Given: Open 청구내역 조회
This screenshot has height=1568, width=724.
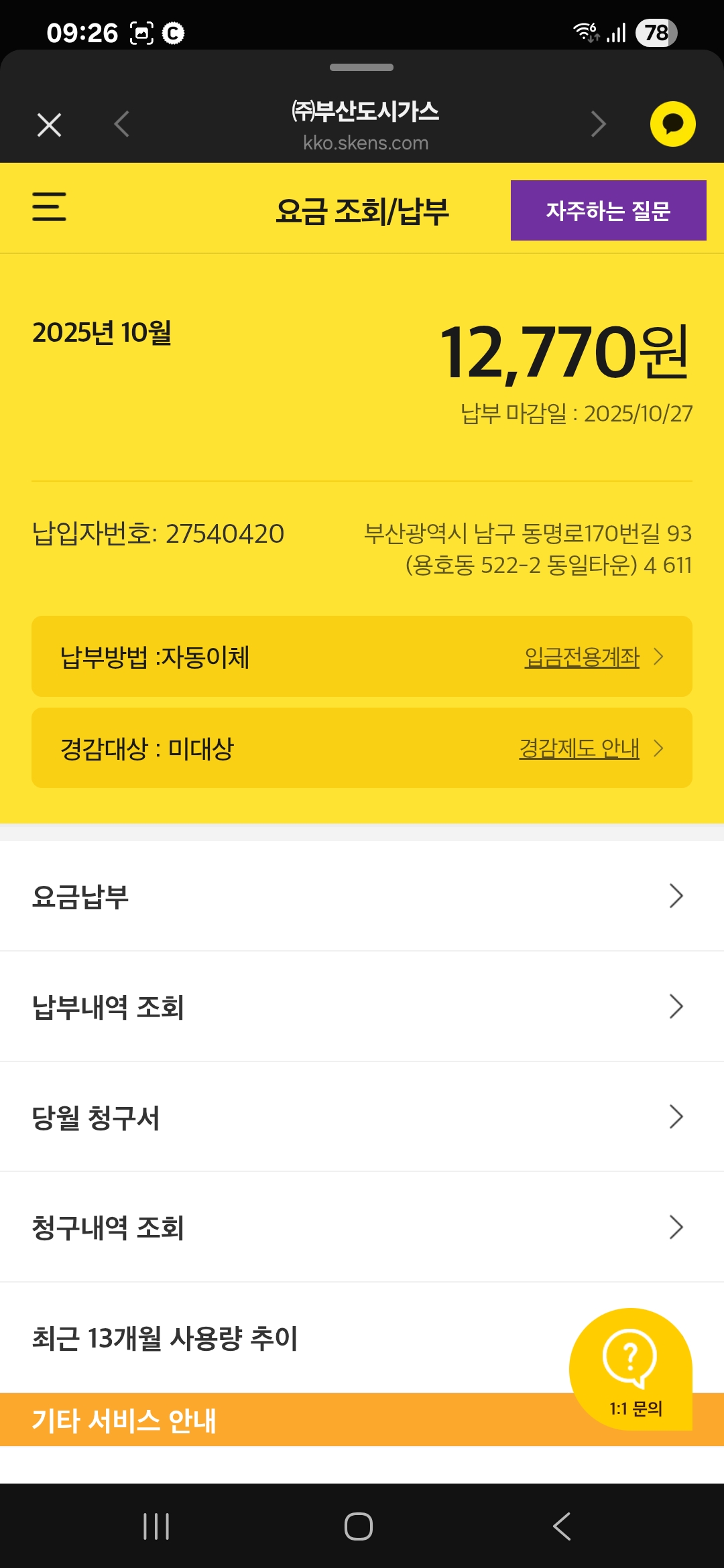Looking at the screenshot, I should (x=362, y=1228).
